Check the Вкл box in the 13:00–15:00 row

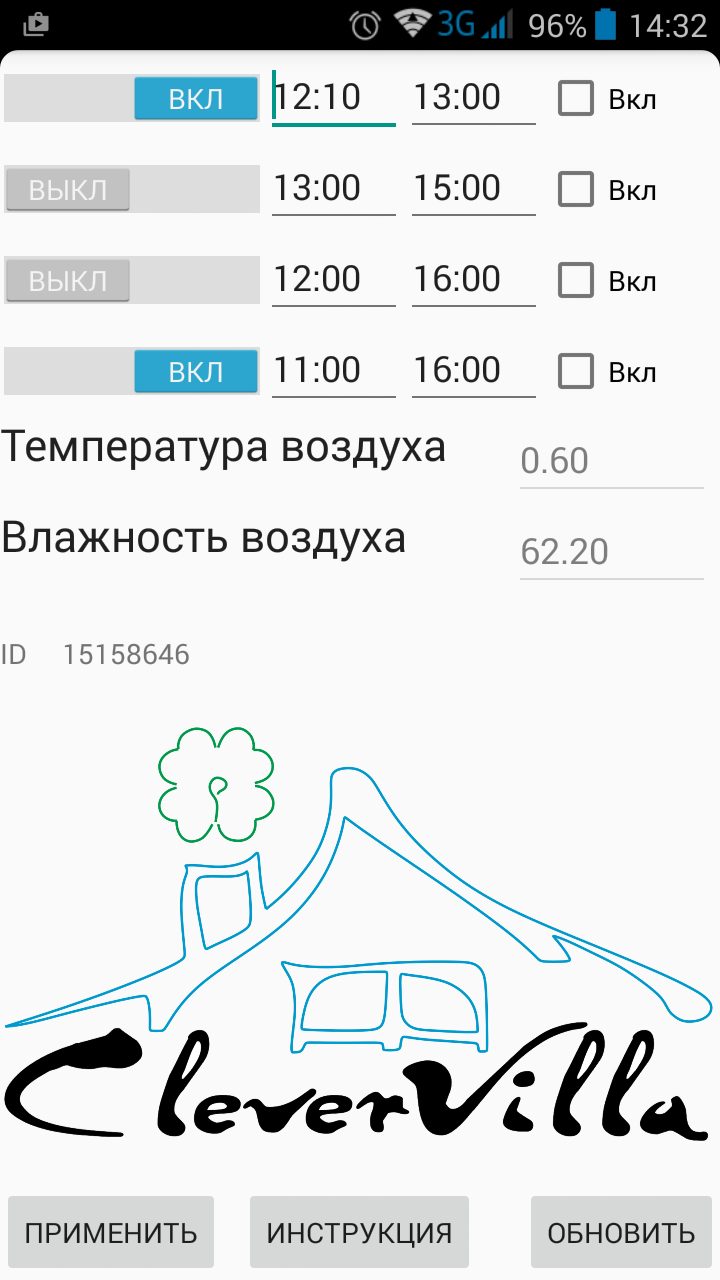coord(576,190)
